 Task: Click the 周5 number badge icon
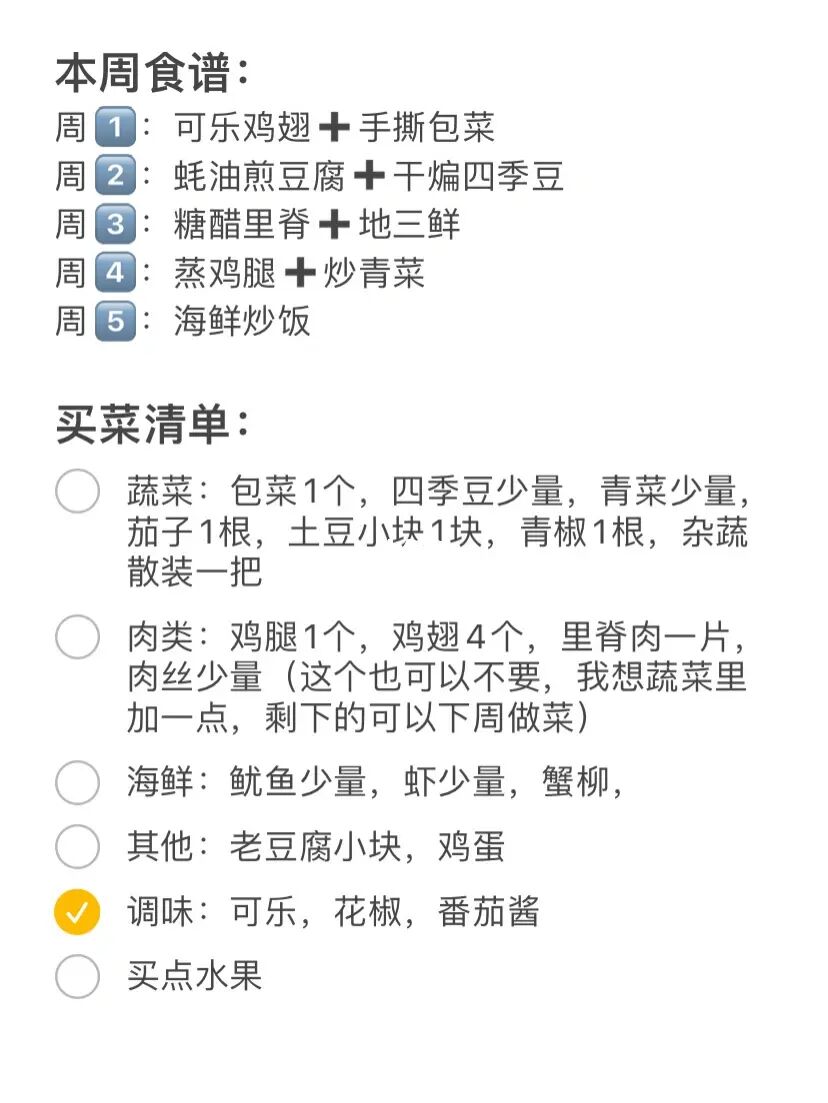[115, 321]
